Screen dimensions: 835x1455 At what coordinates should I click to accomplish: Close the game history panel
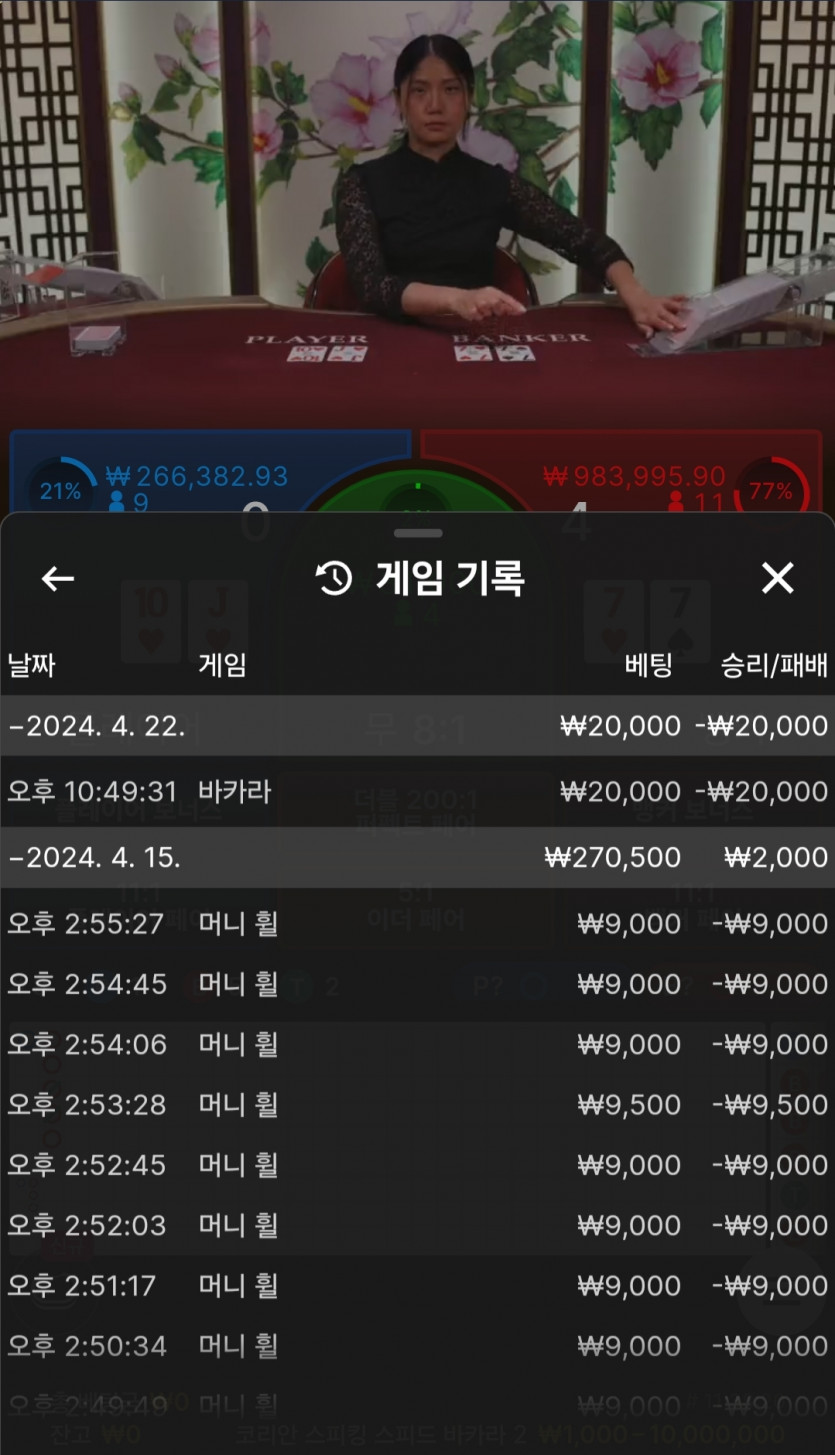(x=777, y=578)
